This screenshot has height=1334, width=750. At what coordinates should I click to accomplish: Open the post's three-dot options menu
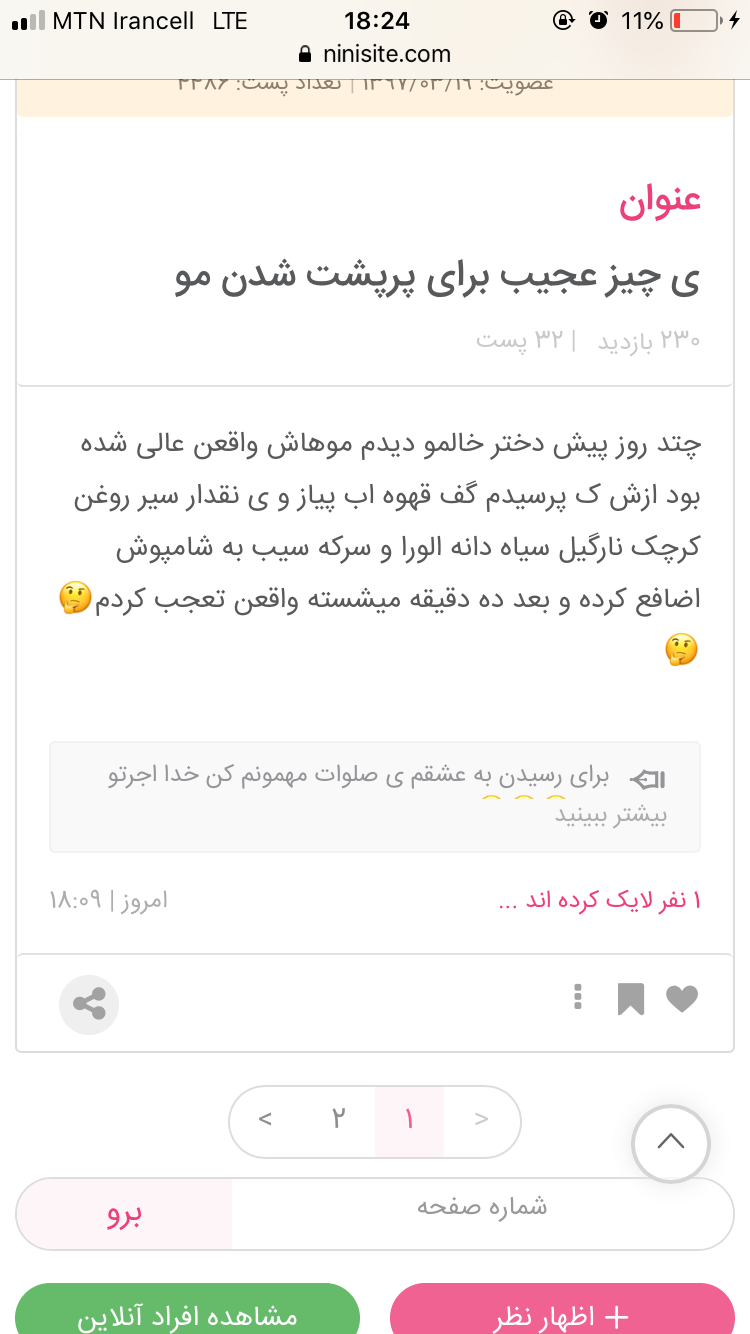578,997
